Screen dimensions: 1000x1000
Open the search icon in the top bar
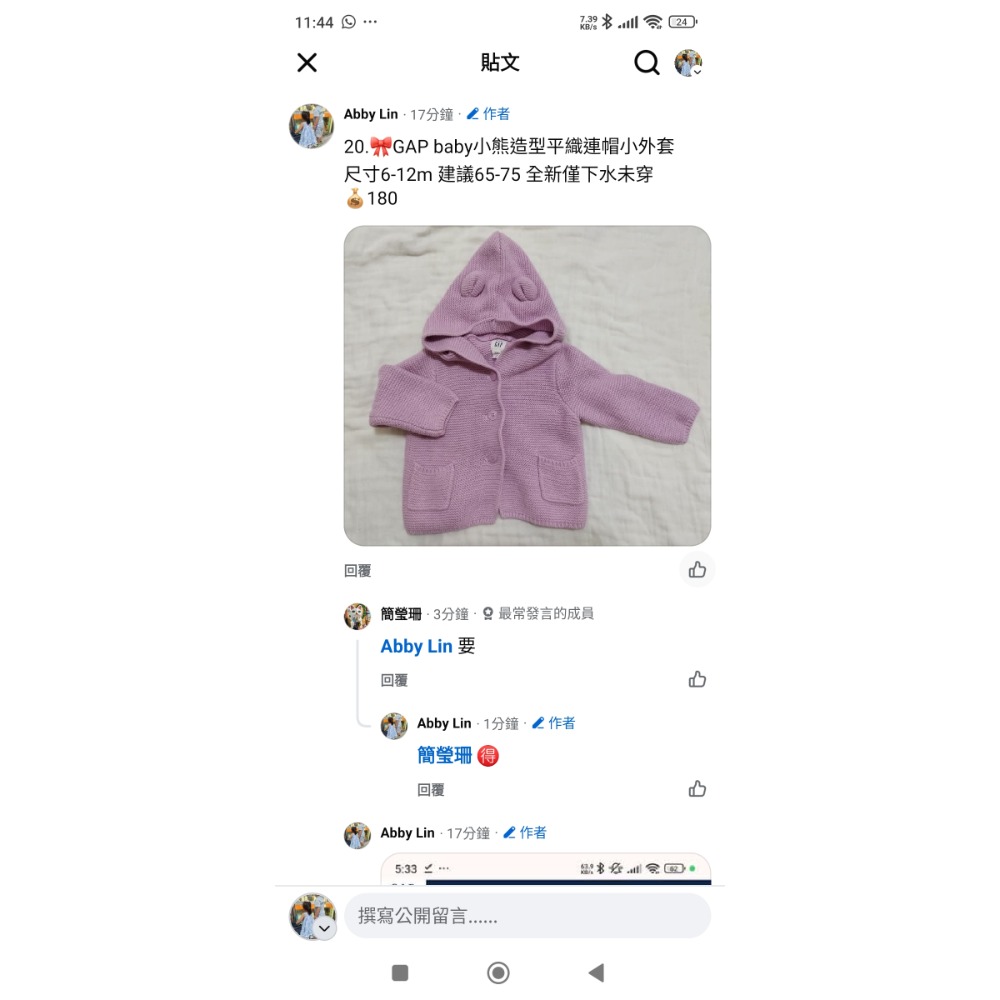(x=647, y=63)
